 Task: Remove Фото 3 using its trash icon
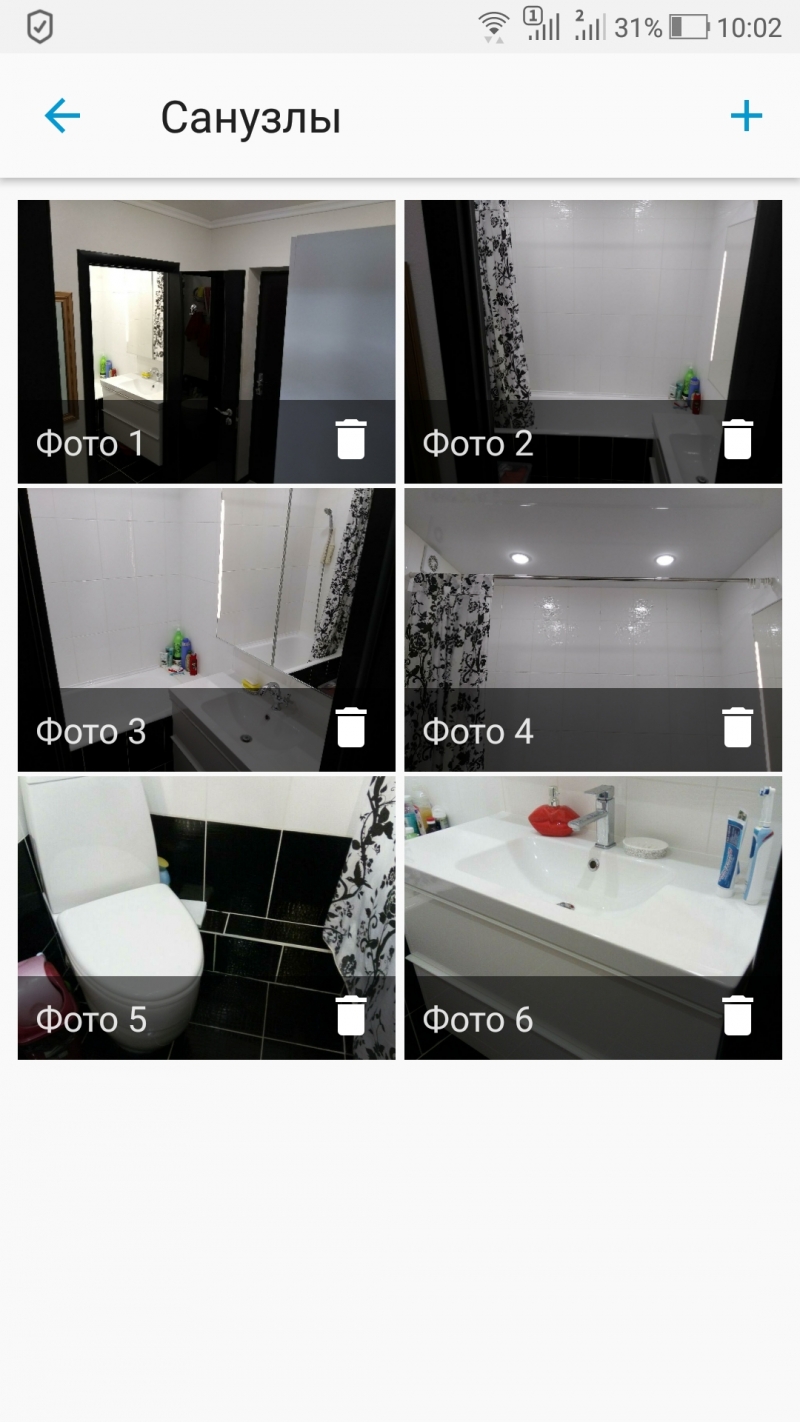tap(351, 728)
